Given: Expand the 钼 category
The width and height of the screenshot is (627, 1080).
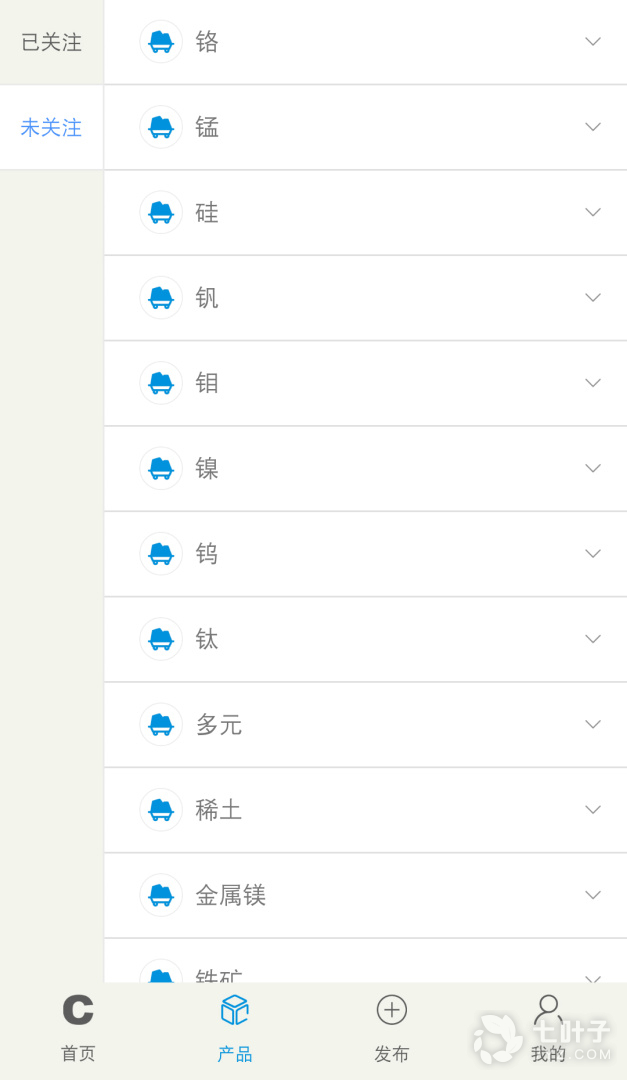Looking at the screenshot, I should 365,384.
